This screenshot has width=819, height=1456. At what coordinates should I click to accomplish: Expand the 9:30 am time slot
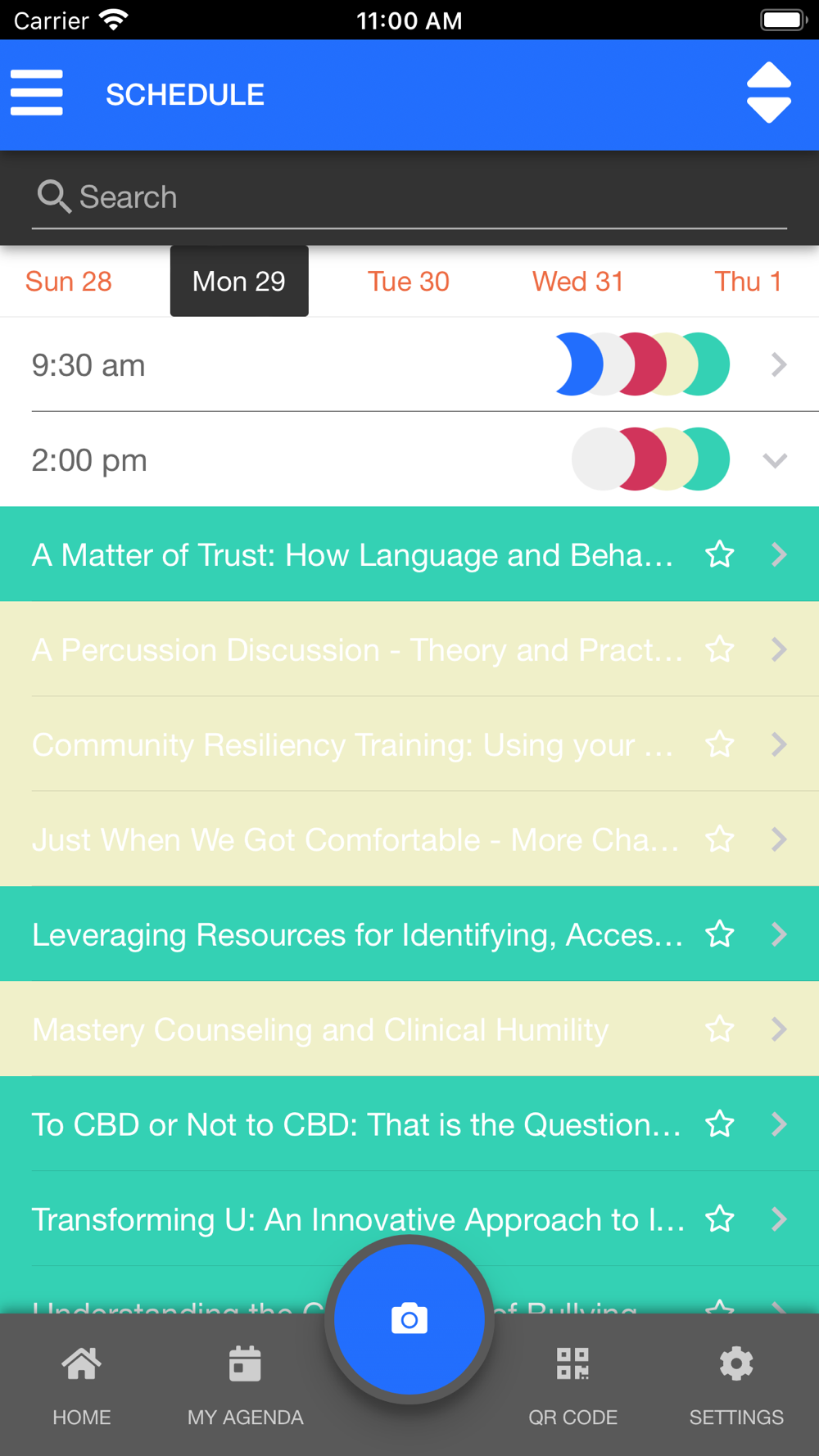[x=409, y=364]
